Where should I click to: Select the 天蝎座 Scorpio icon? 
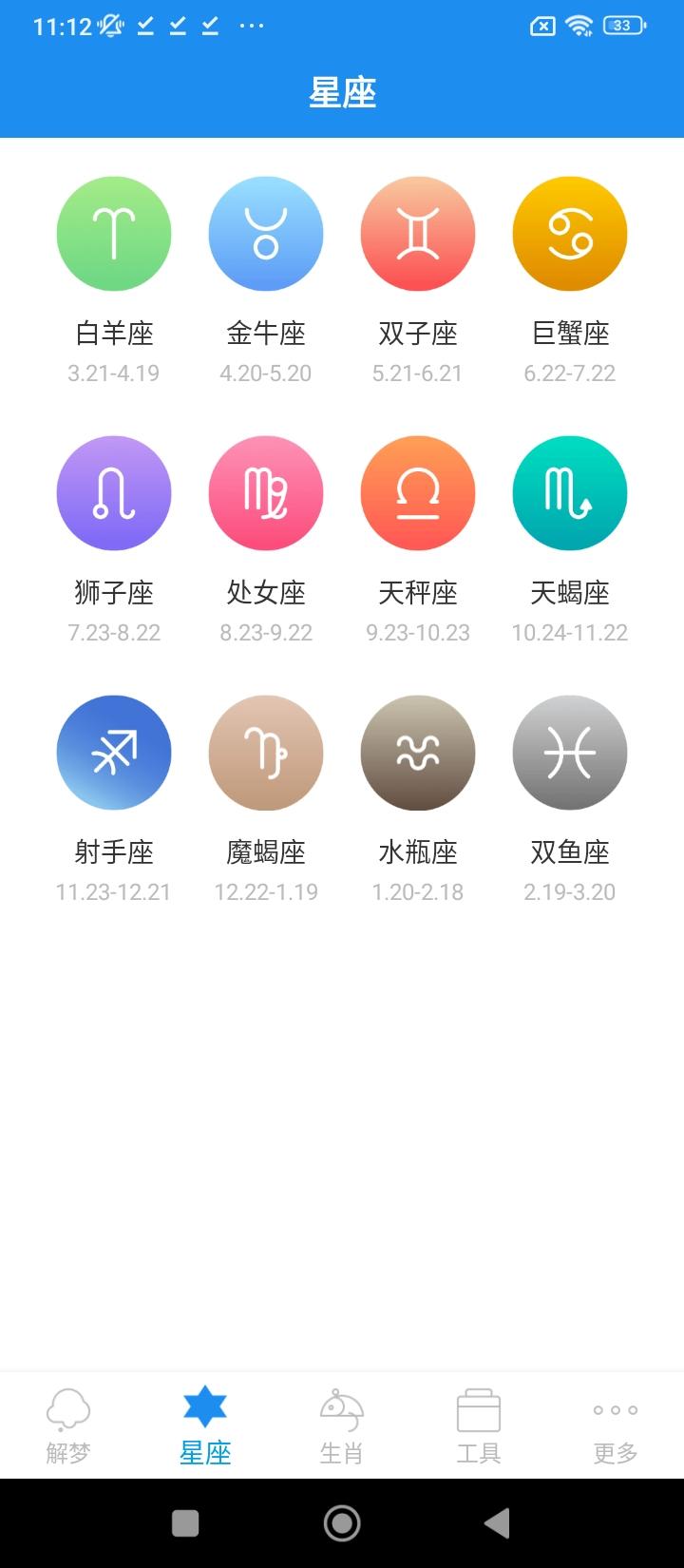pyautogui.click(x=570, y=492)
